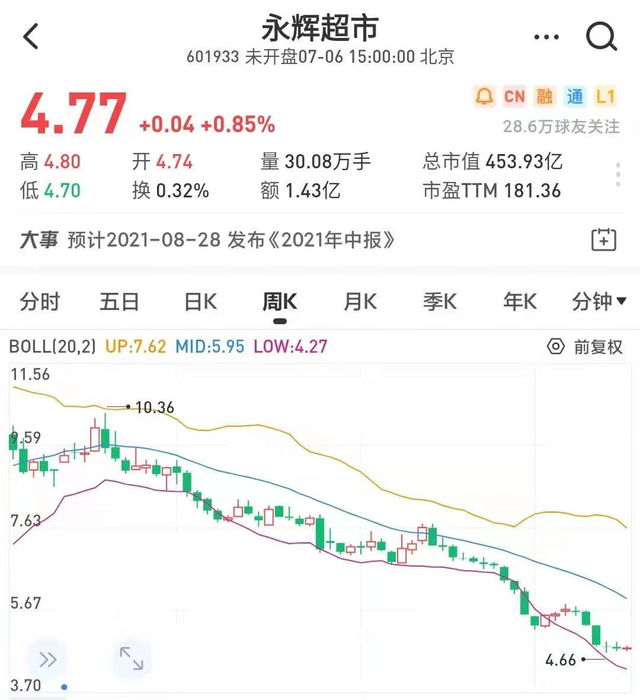Switch to the 五日 chart tab

pos(120,301)
